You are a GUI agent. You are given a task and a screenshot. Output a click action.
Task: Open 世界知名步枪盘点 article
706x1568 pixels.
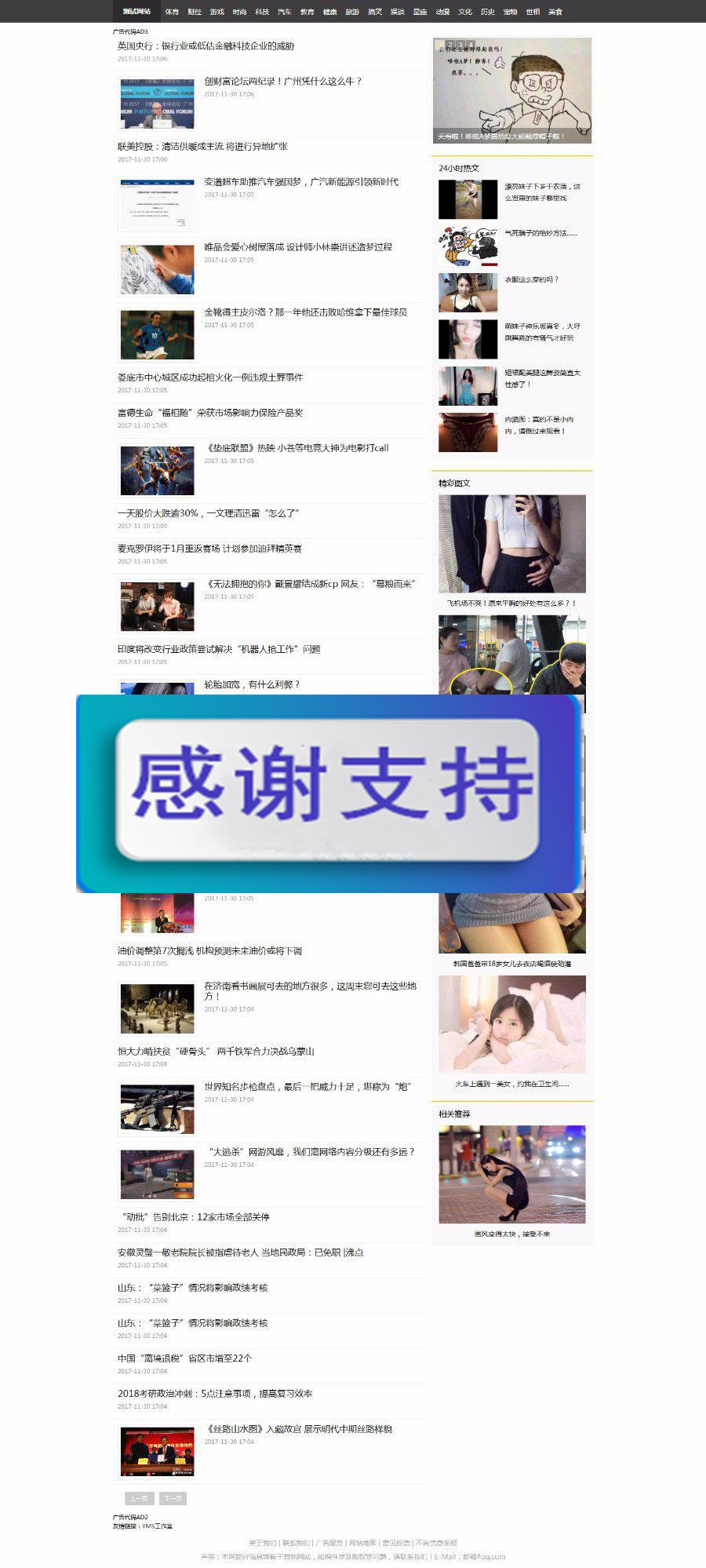coord(308,1087)
